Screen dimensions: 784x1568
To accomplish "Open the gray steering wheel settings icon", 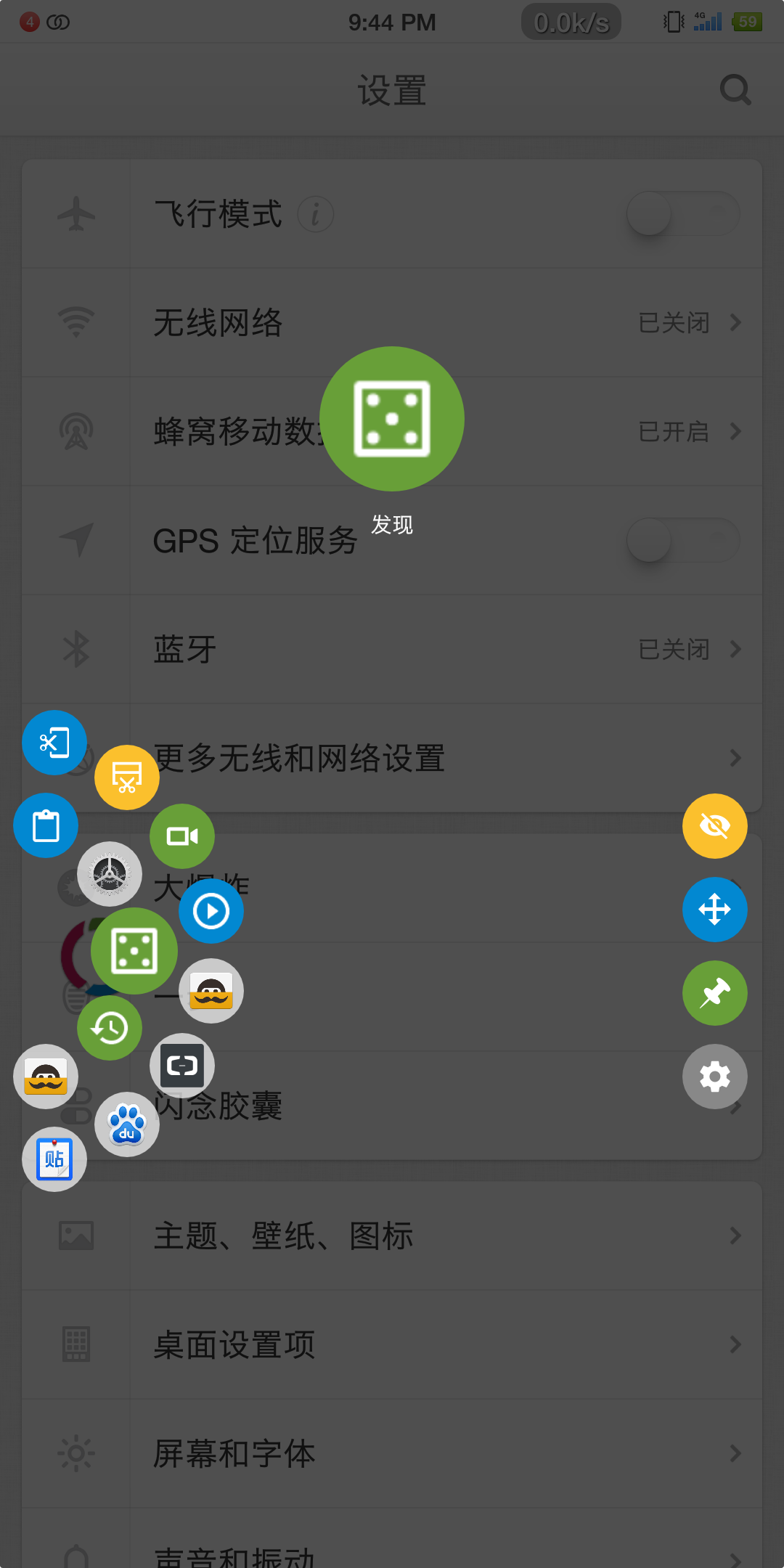I will pos(110,874).
